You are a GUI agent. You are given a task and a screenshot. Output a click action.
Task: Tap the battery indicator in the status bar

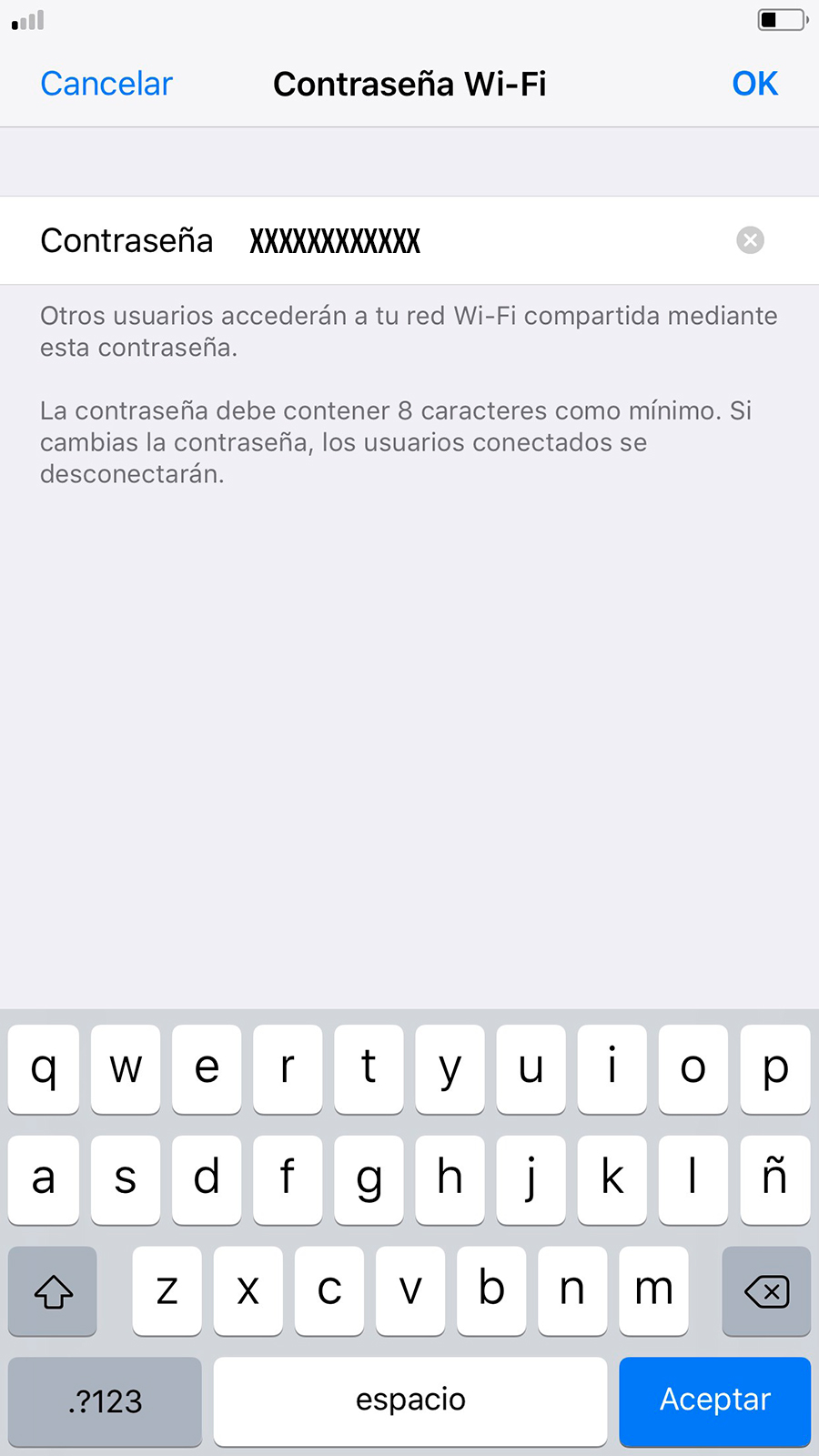[x=781, y=20]
